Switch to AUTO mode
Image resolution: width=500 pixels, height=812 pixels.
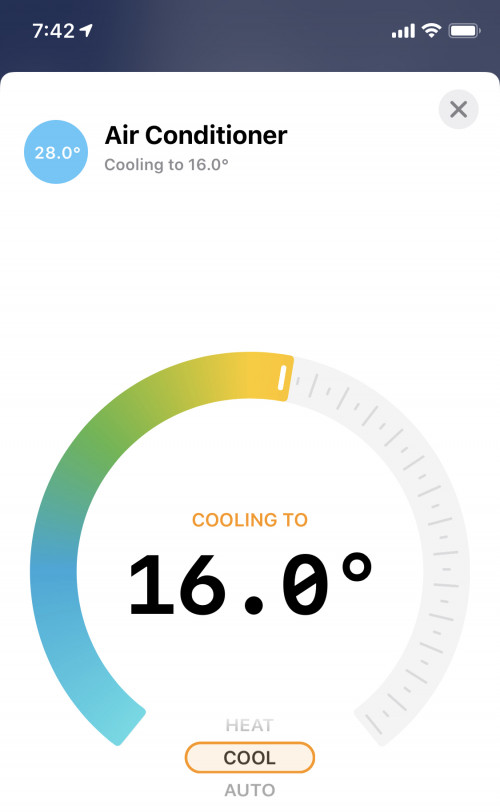(x=249, y=790)
